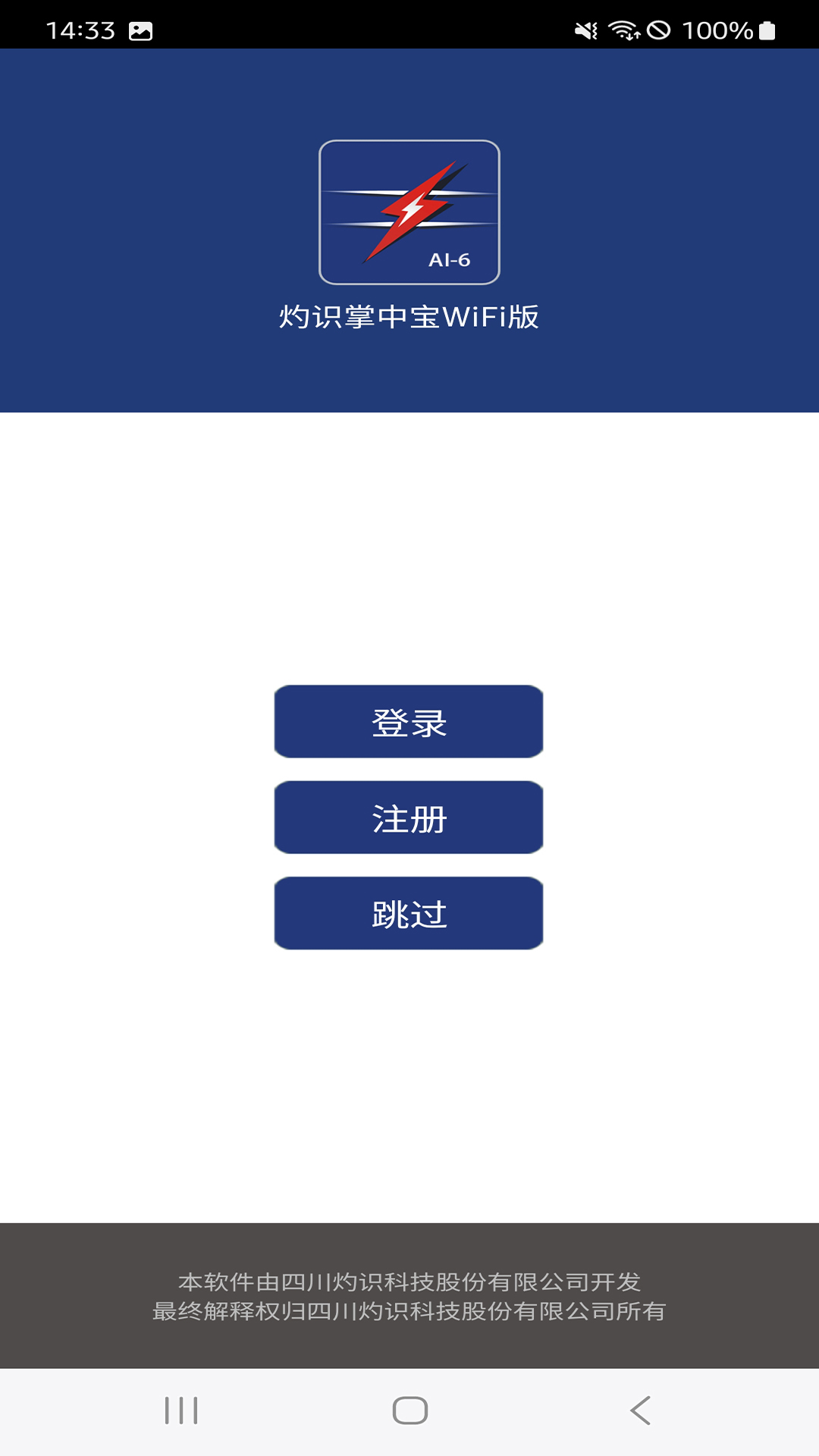Open registration via the 注册 button
Screen dimensions: 819x1456
pyautogui.click(x=409, y=817)
